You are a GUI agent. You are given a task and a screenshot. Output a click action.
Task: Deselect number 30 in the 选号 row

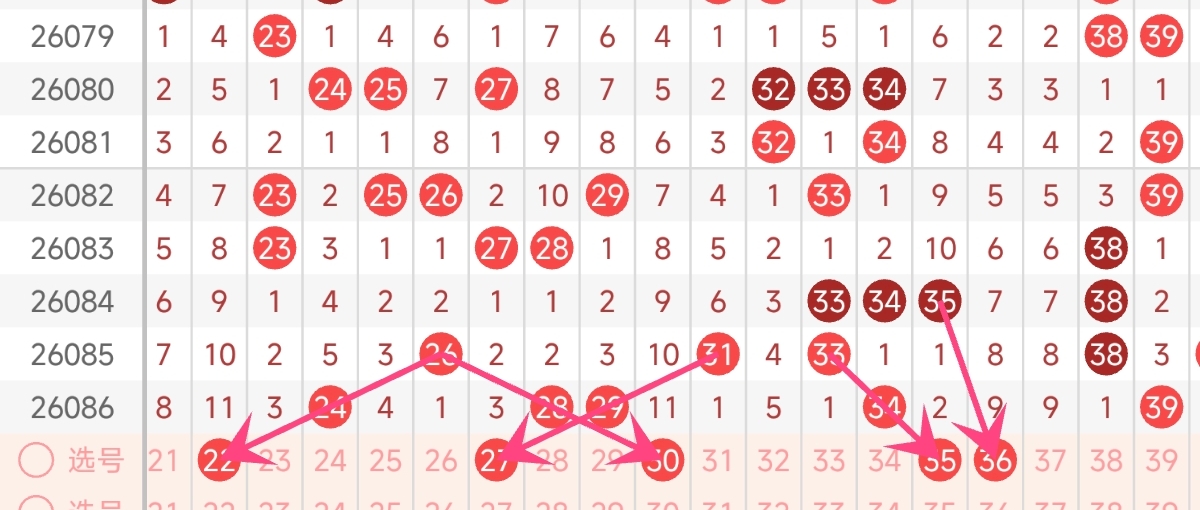click(662, 461)
